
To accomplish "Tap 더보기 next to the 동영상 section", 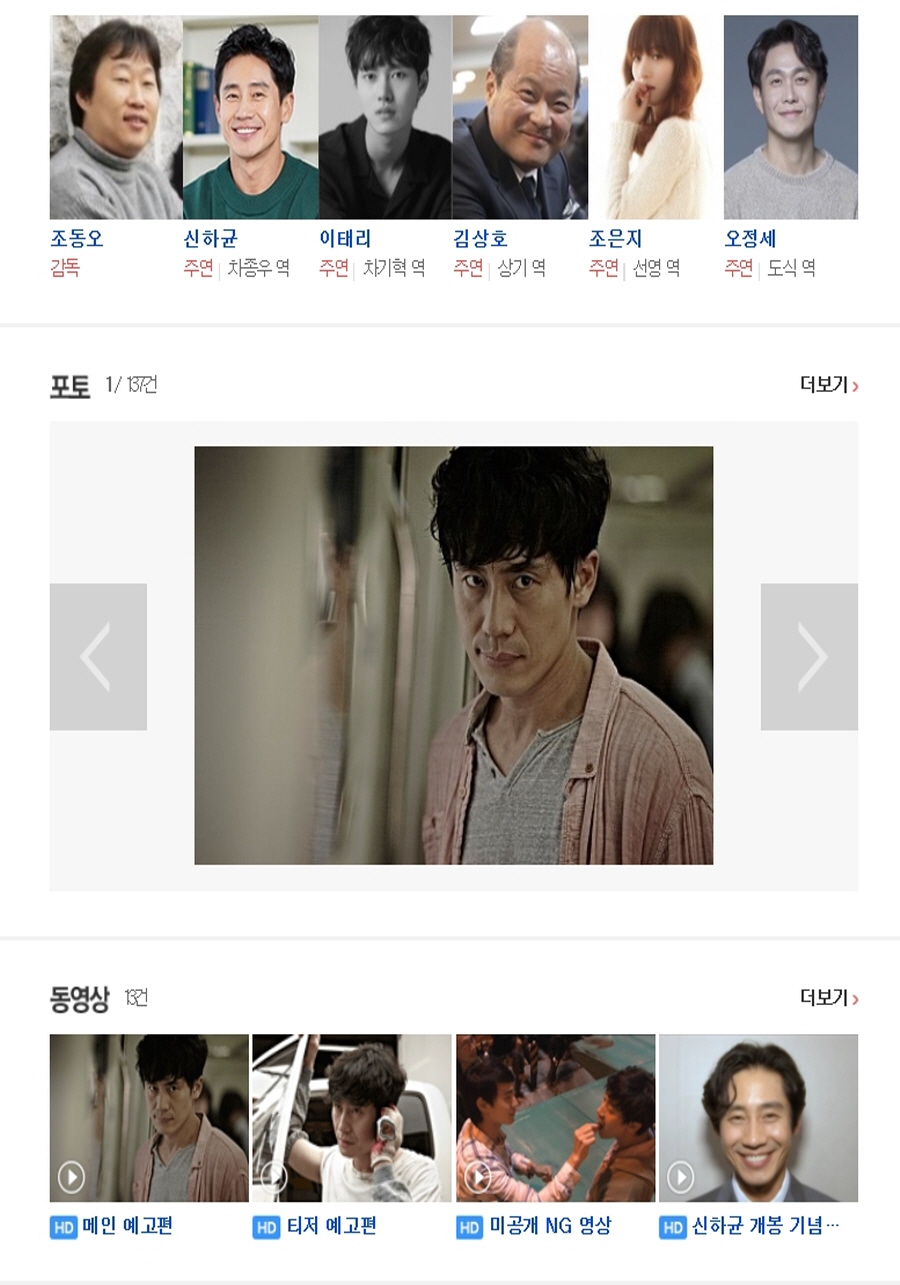I will click(828, 998).
